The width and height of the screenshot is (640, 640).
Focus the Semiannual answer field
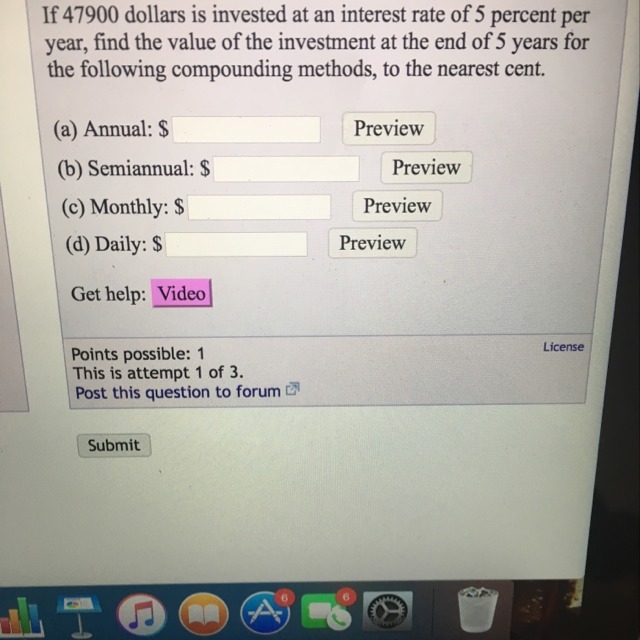[286, 168]
